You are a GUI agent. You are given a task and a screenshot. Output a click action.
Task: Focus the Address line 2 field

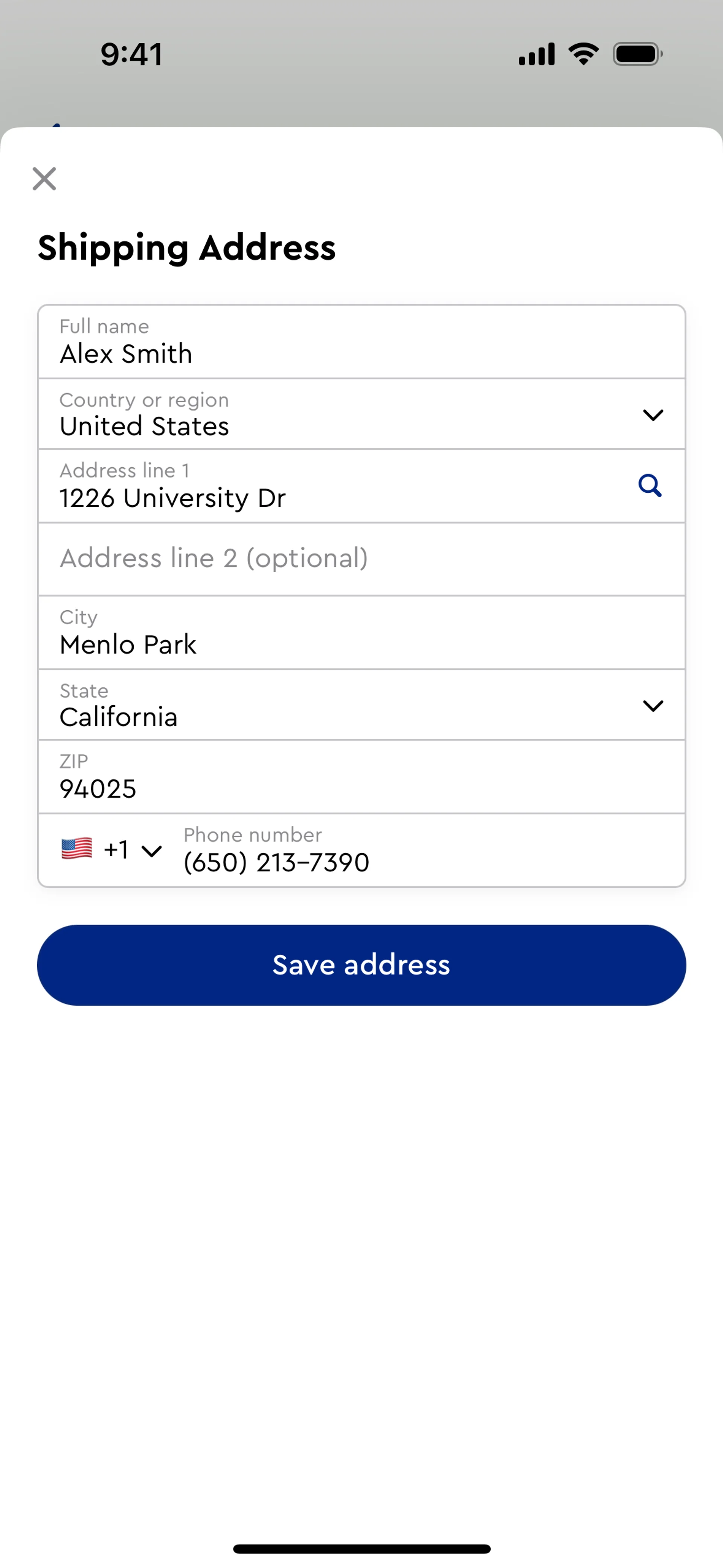coord(361,559)
